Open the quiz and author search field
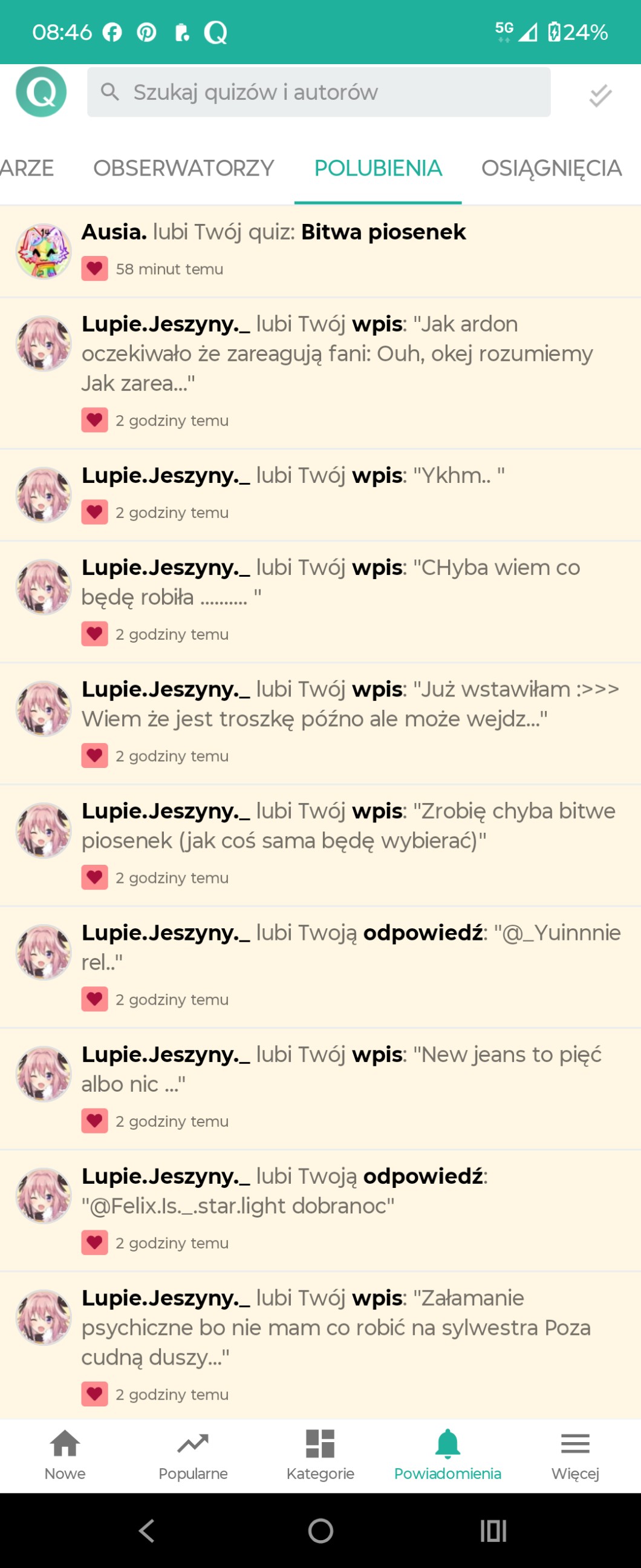 pos(319,92)
